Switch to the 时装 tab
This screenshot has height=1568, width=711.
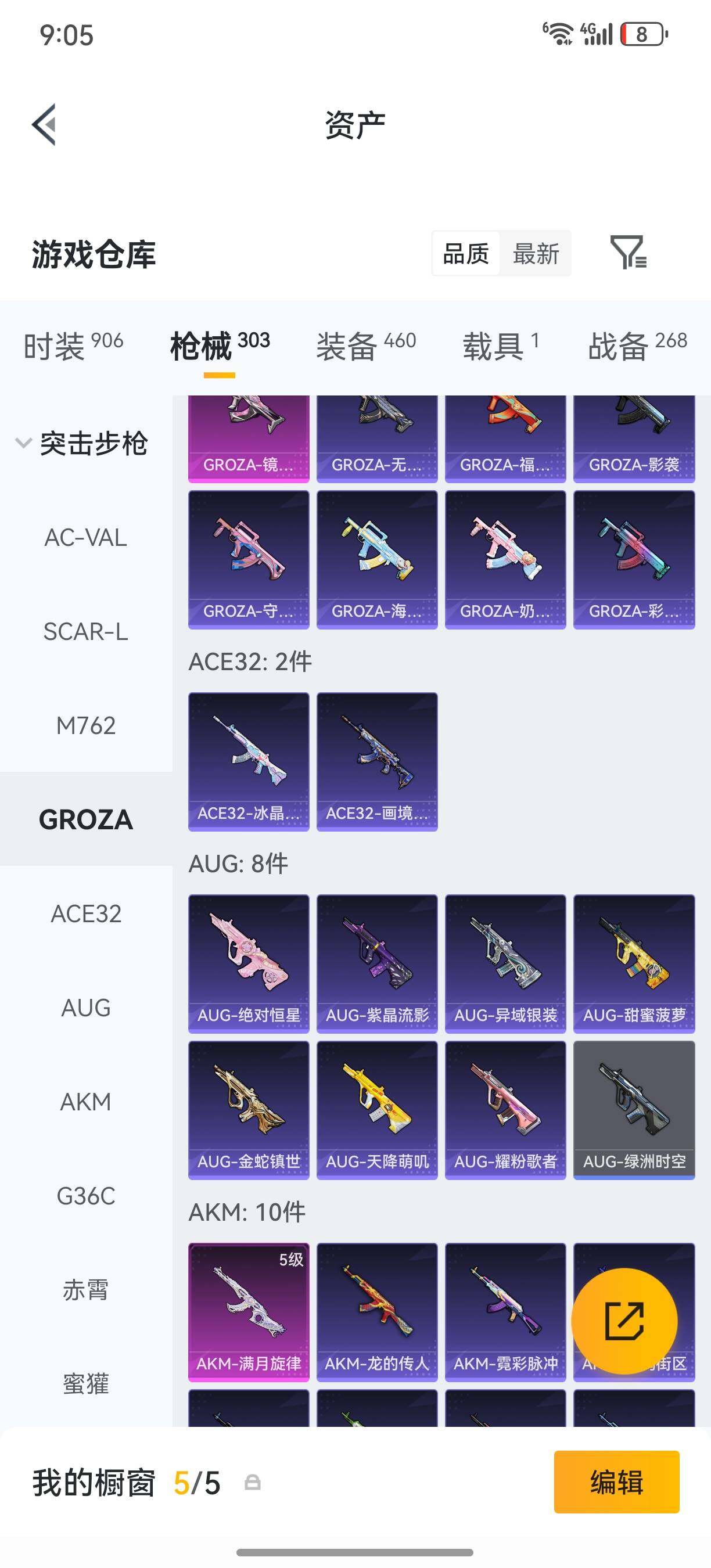coord(73,346)
